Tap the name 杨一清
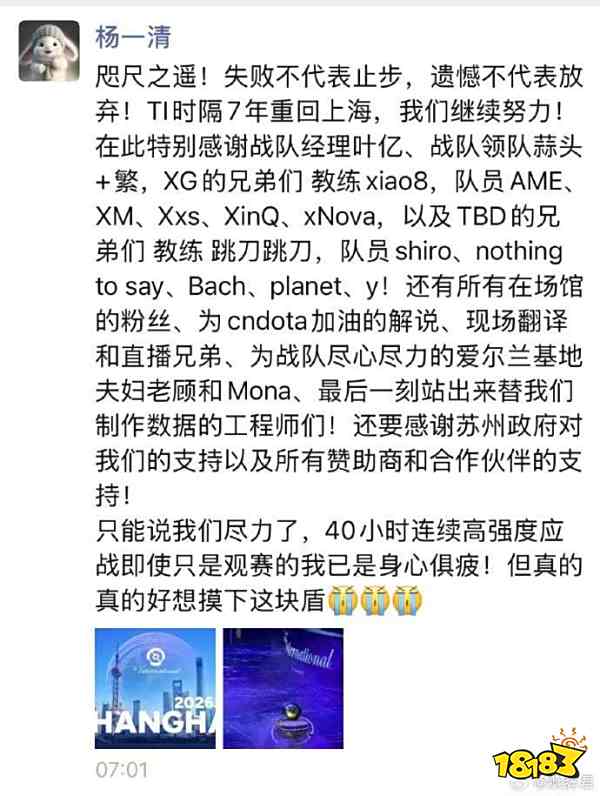 click(x=134, y=37)
